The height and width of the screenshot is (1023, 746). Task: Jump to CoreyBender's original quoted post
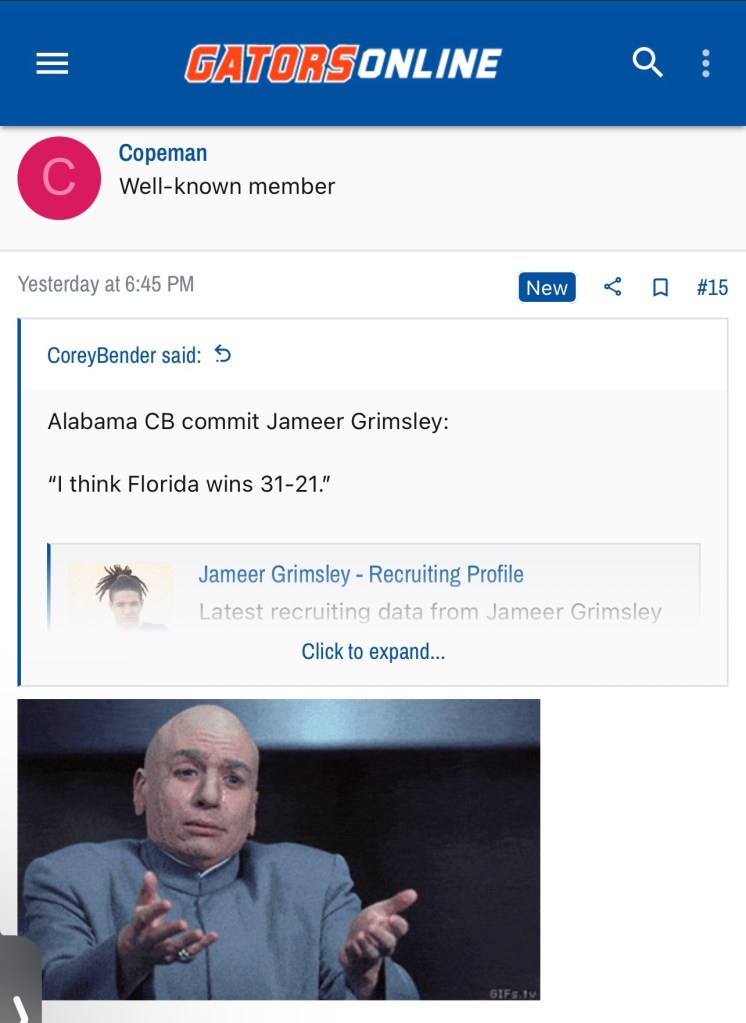pos(223,354)
